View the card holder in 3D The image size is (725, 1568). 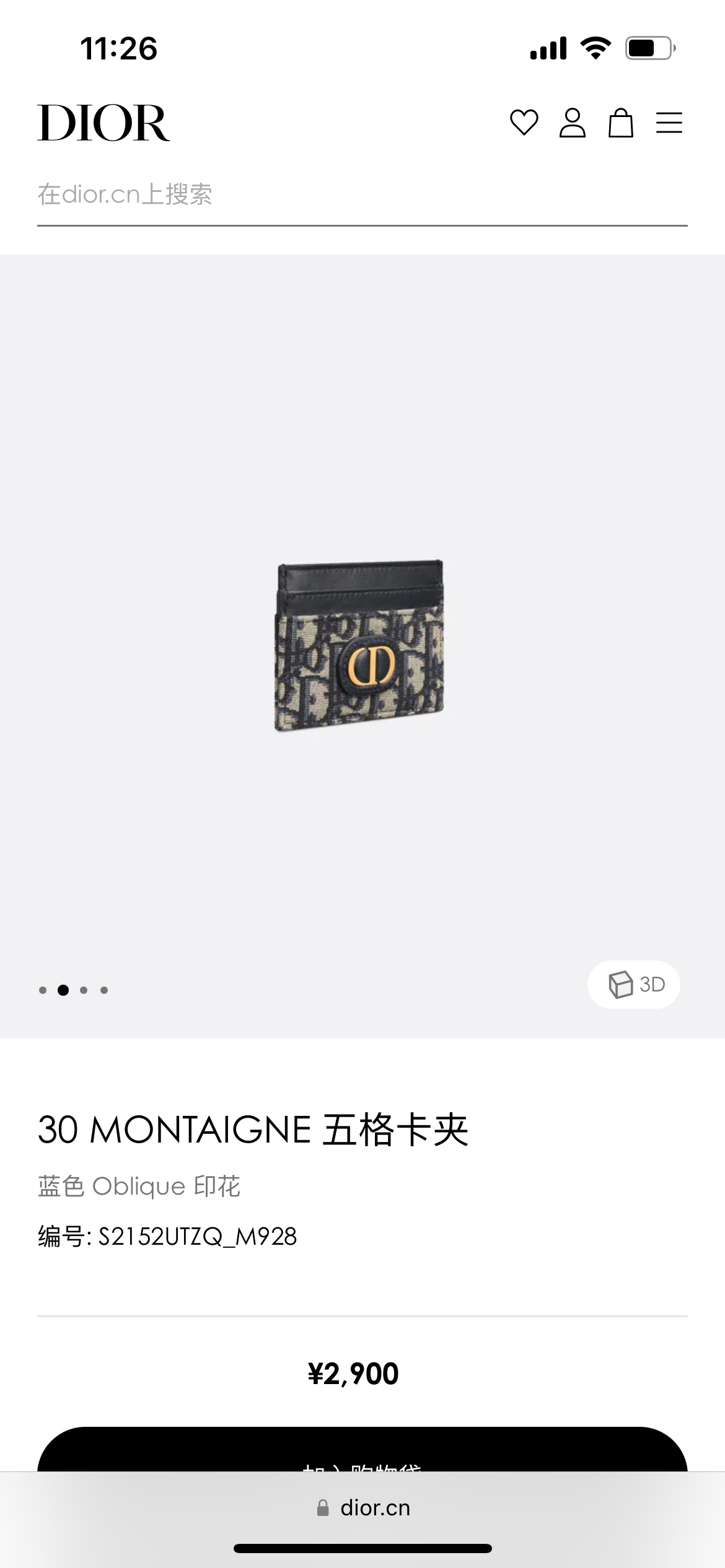pyautogui.click(x=633, y=984)
